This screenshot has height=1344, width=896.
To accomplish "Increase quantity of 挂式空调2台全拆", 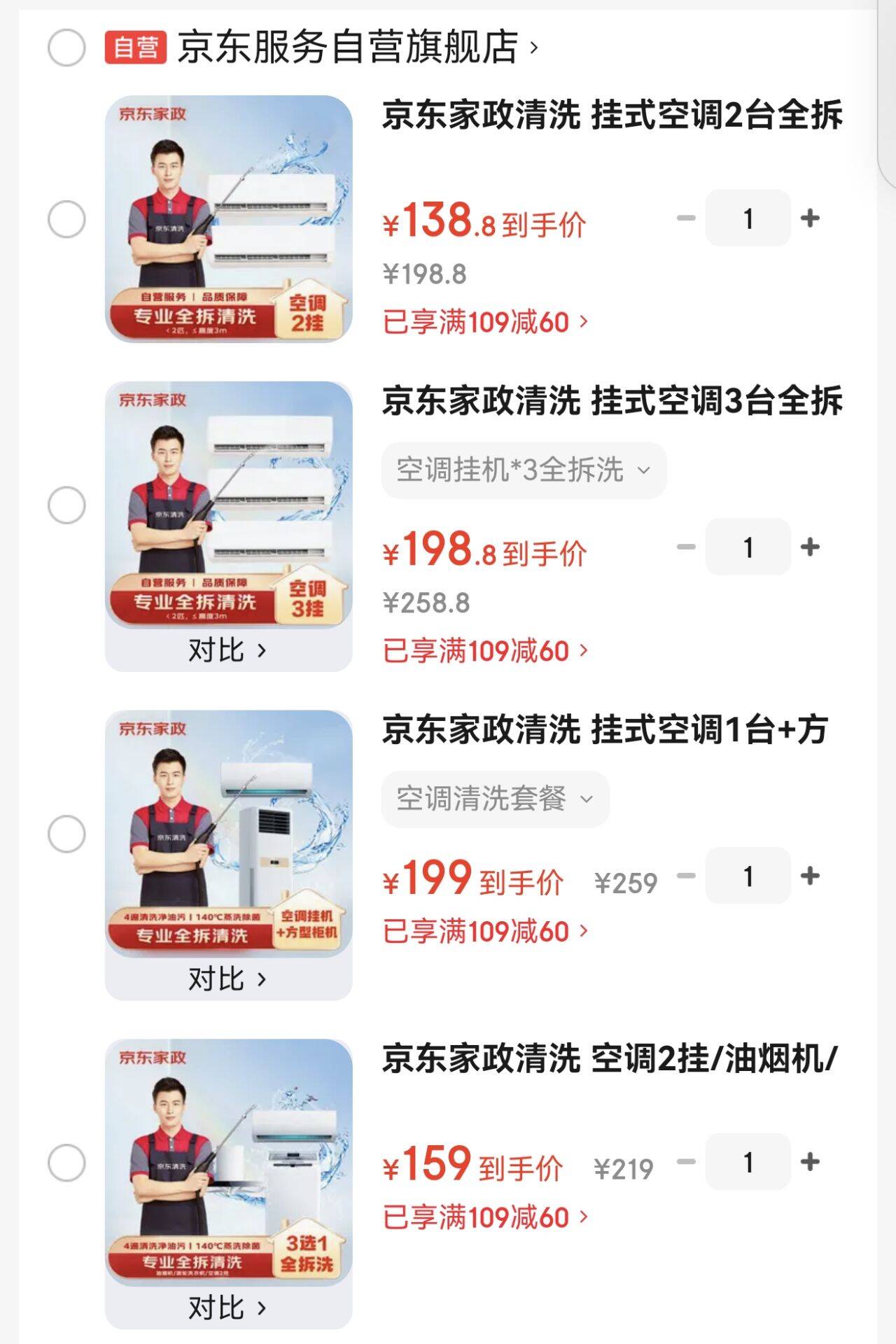I will point(810,218).
